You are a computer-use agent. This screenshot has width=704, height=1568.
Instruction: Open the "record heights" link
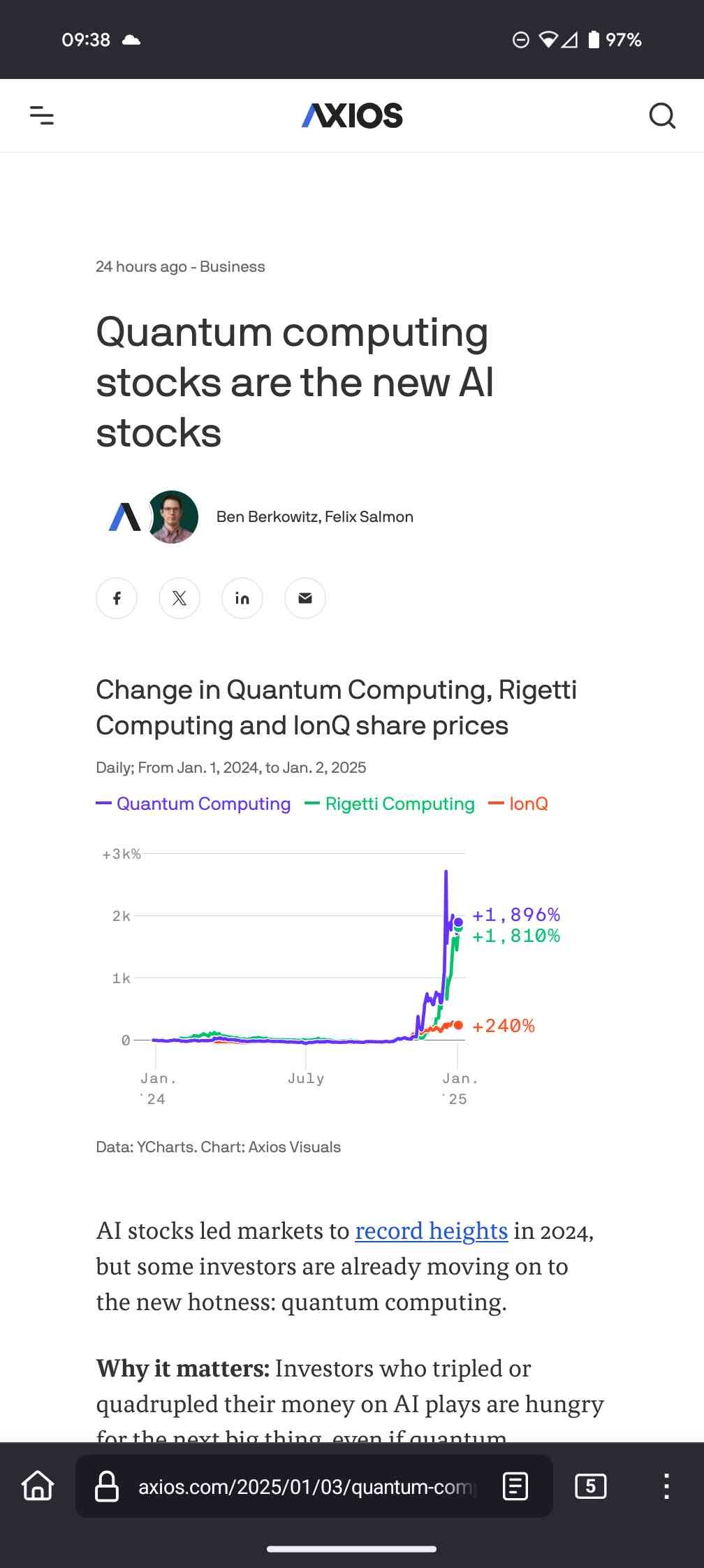431,1231
